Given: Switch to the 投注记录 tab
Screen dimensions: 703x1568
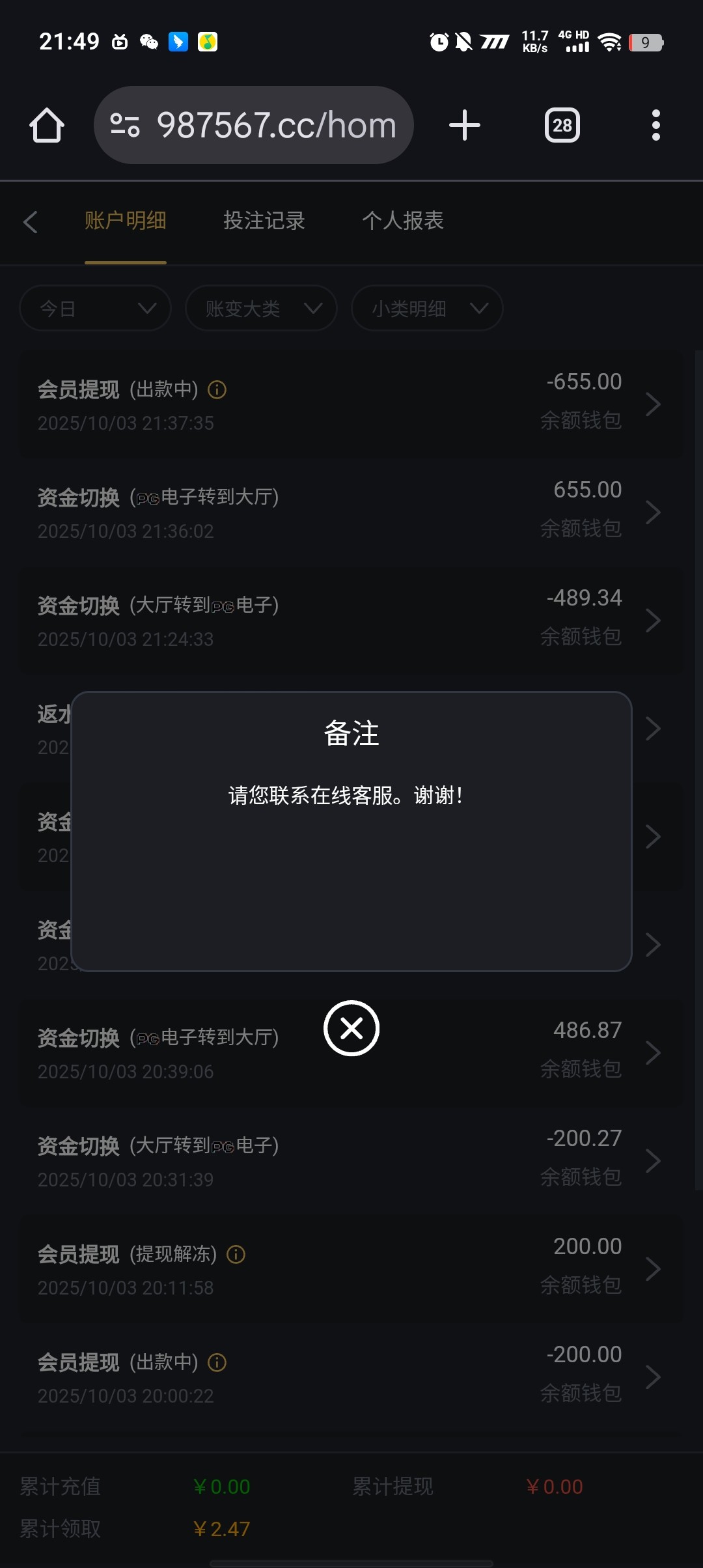Looking at the screenshot, I should (x=264, y=221).
